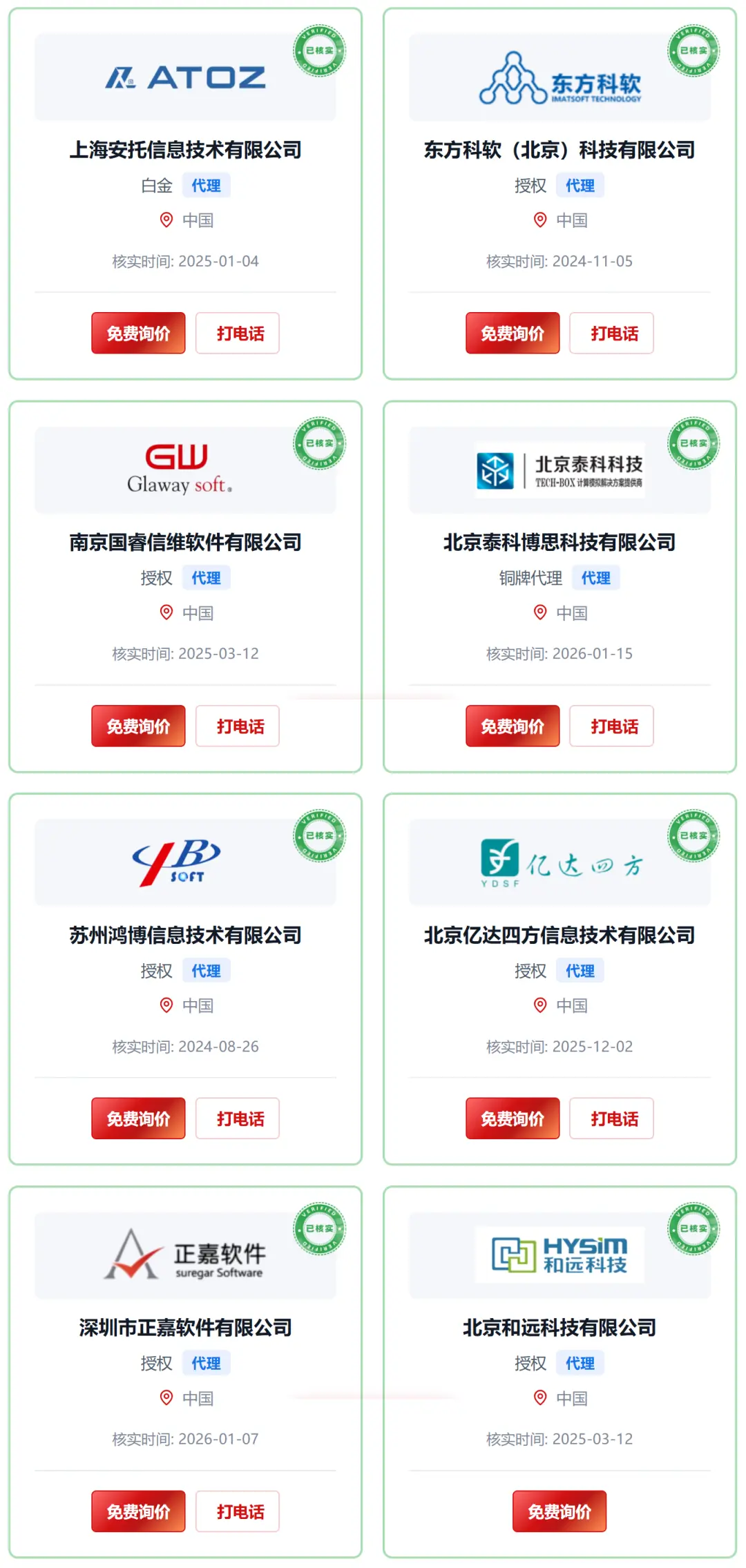This screenshot has height=1568, width=746.
Task: Call 北京亿达四方信息技术有限公司
Action: tap(611, 1118)
